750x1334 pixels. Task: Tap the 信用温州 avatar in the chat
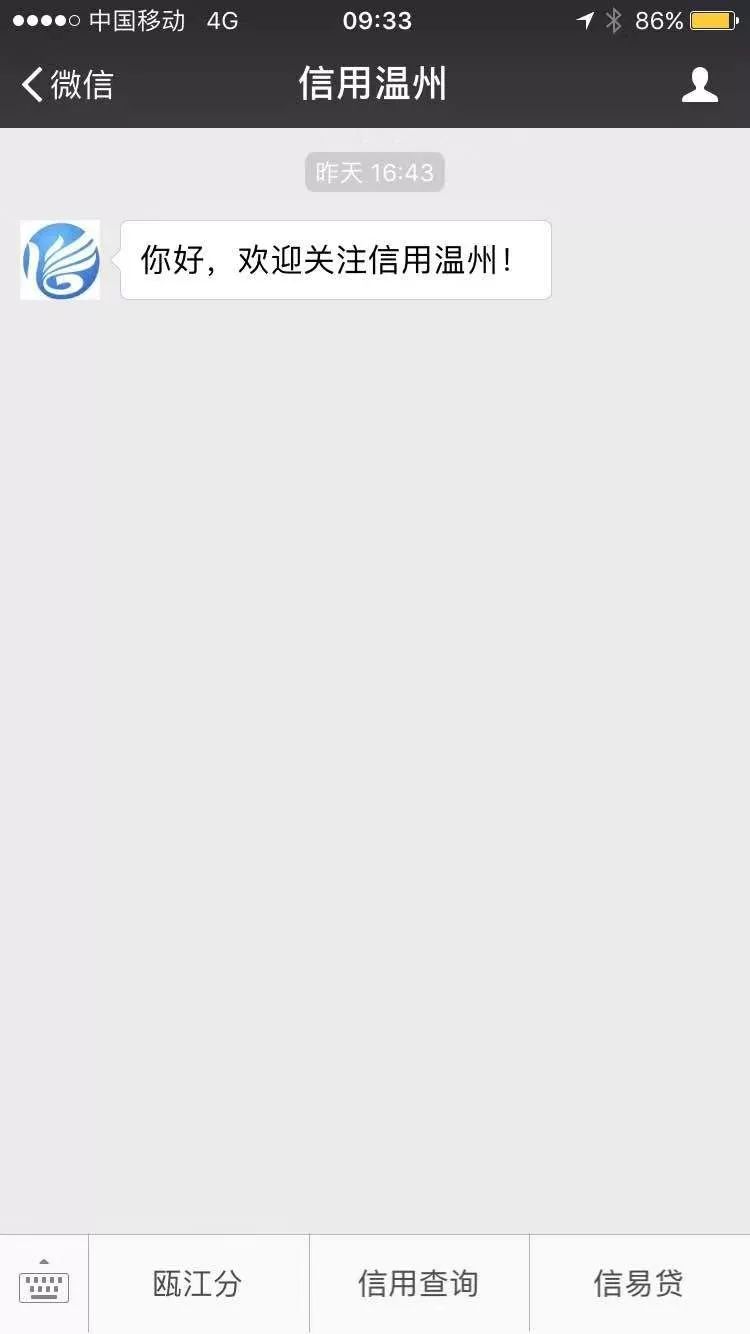tap(60, 260)
